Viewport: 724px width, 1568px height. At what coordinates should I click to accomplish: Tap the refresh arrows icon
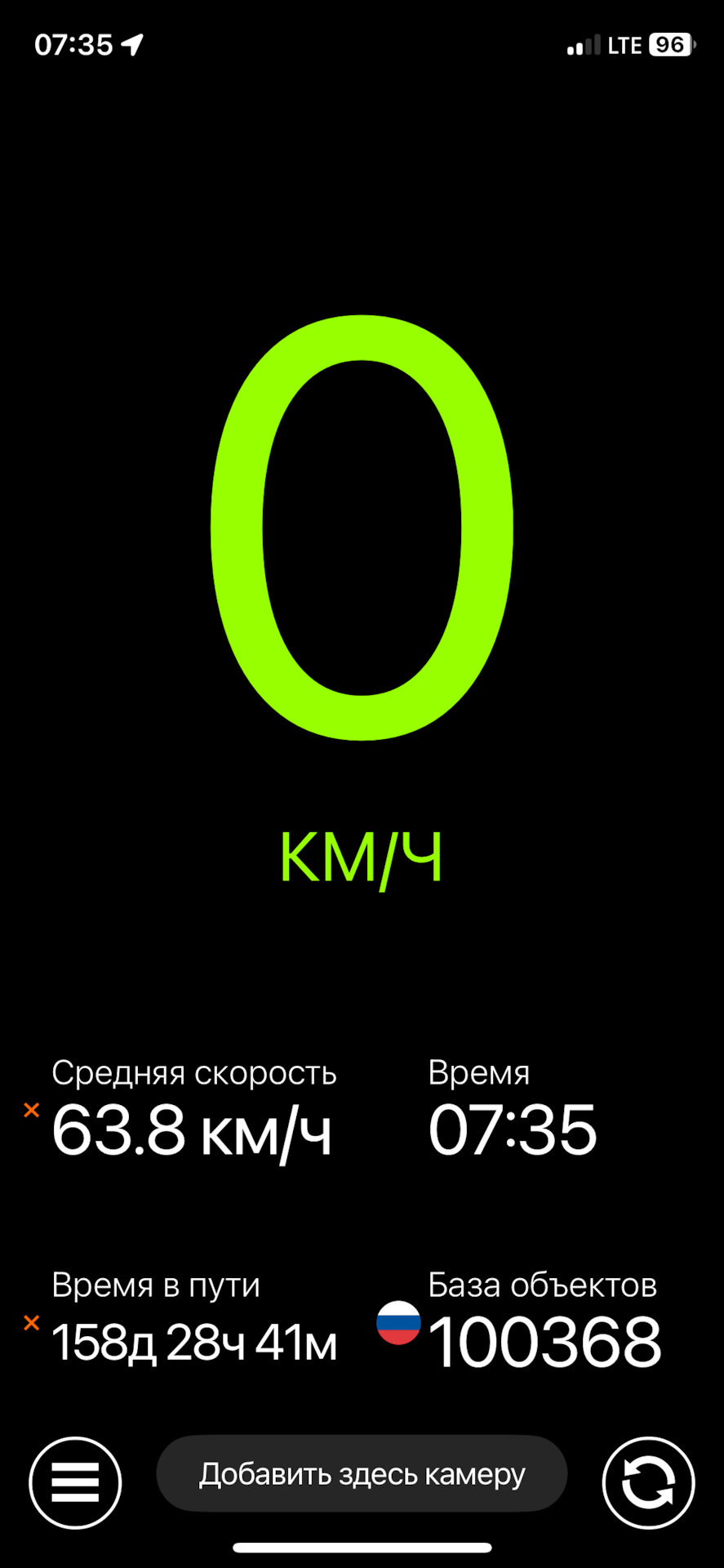[x=648, y=1482]
